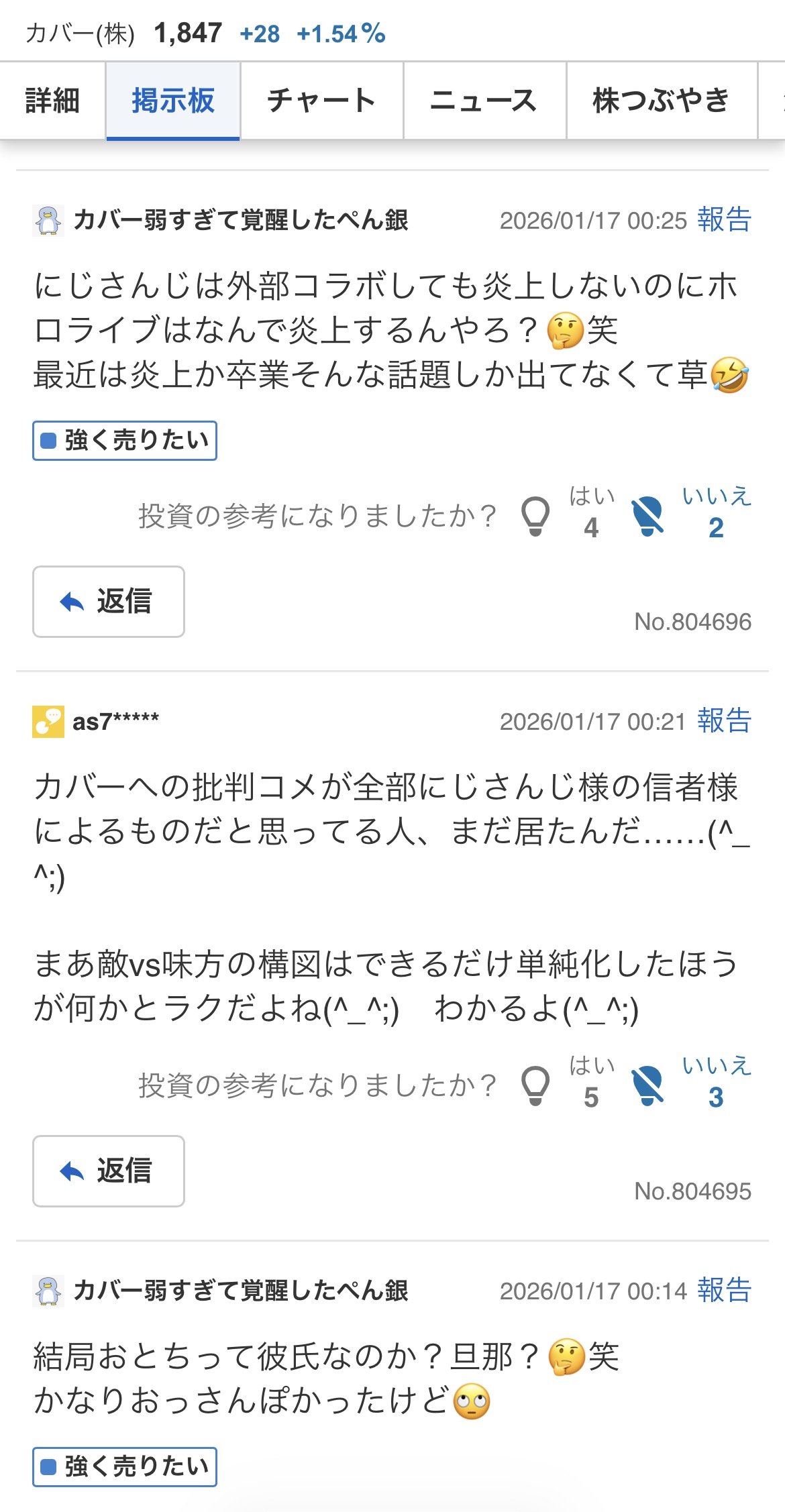785x1512 pixels.
Task: Report the post by as7******
Action: tap(724, 721)
